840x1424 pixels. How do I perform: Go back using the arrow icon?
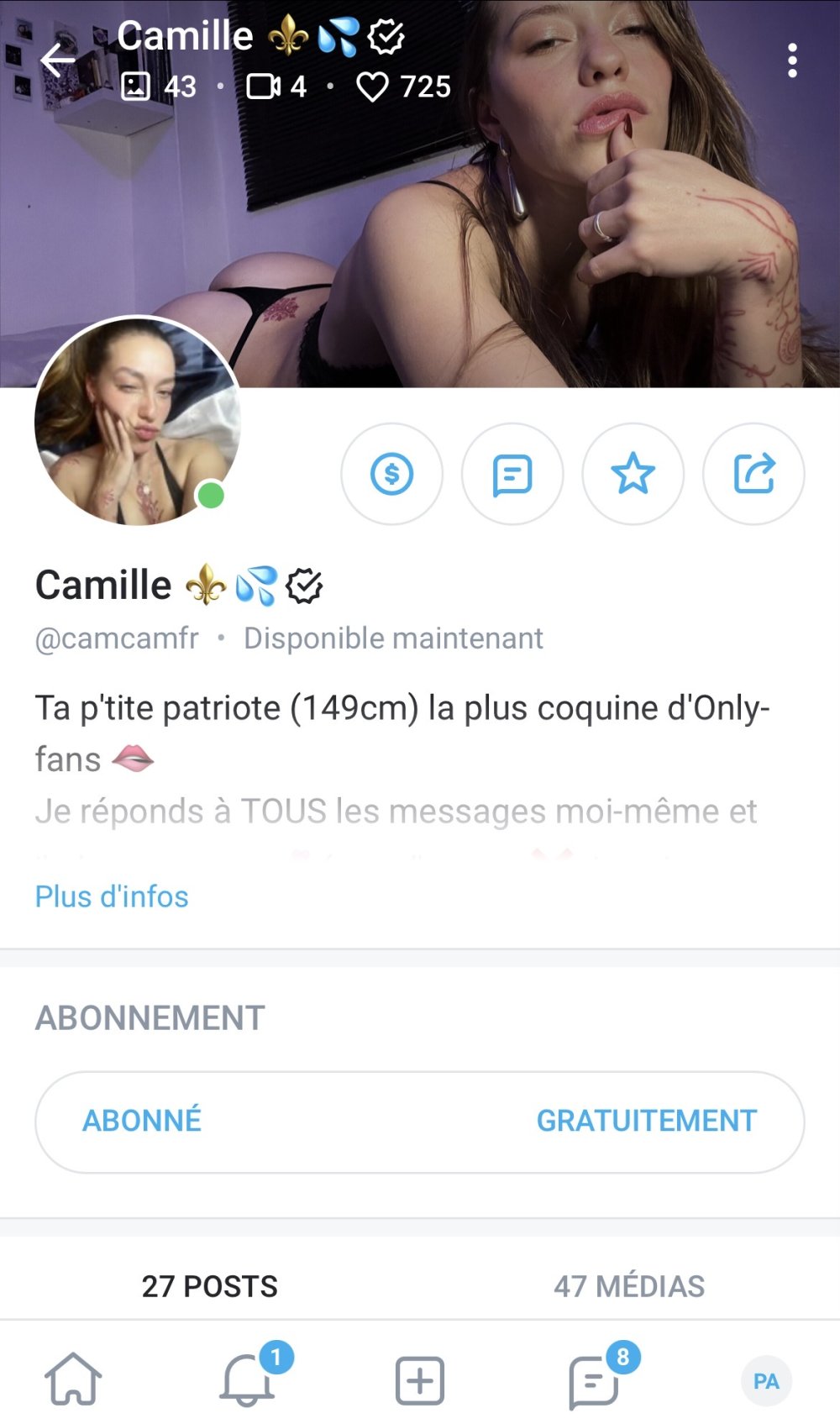58,60
